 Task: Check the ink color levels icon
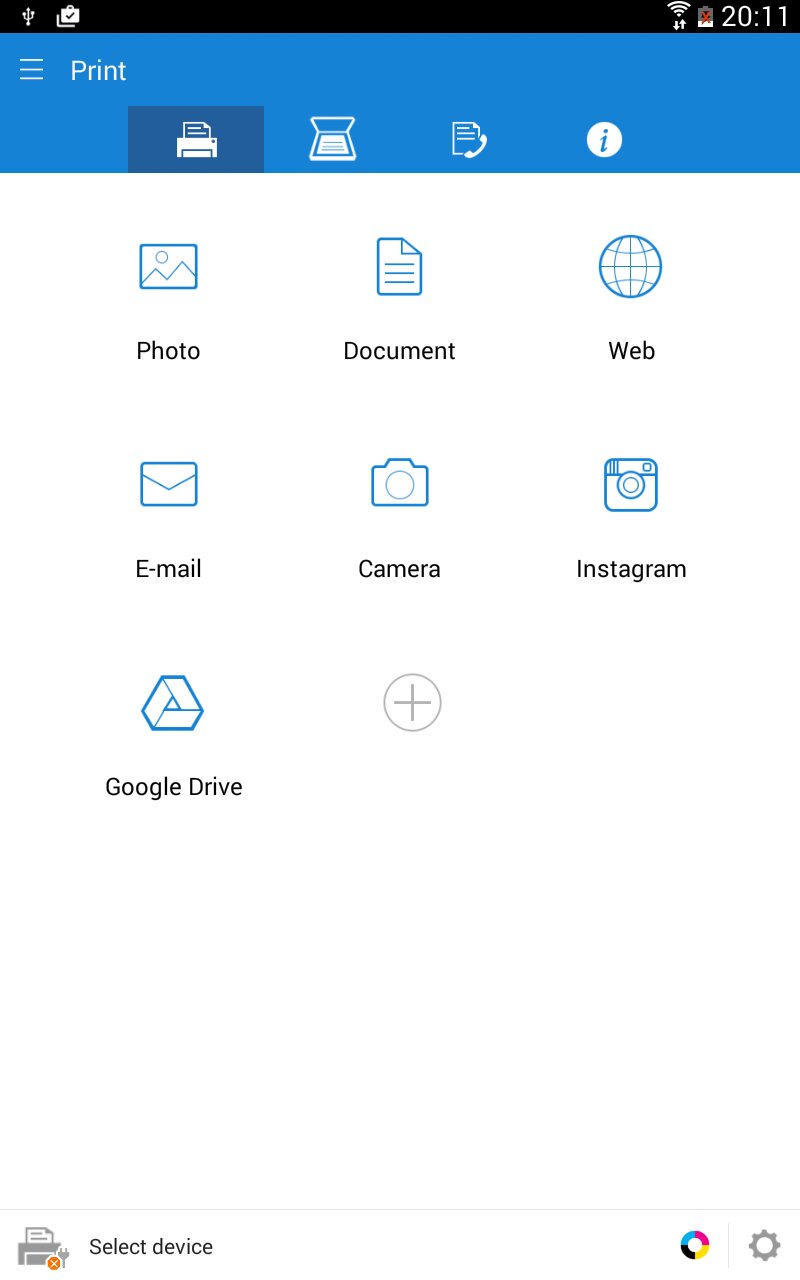point(695,1246)
